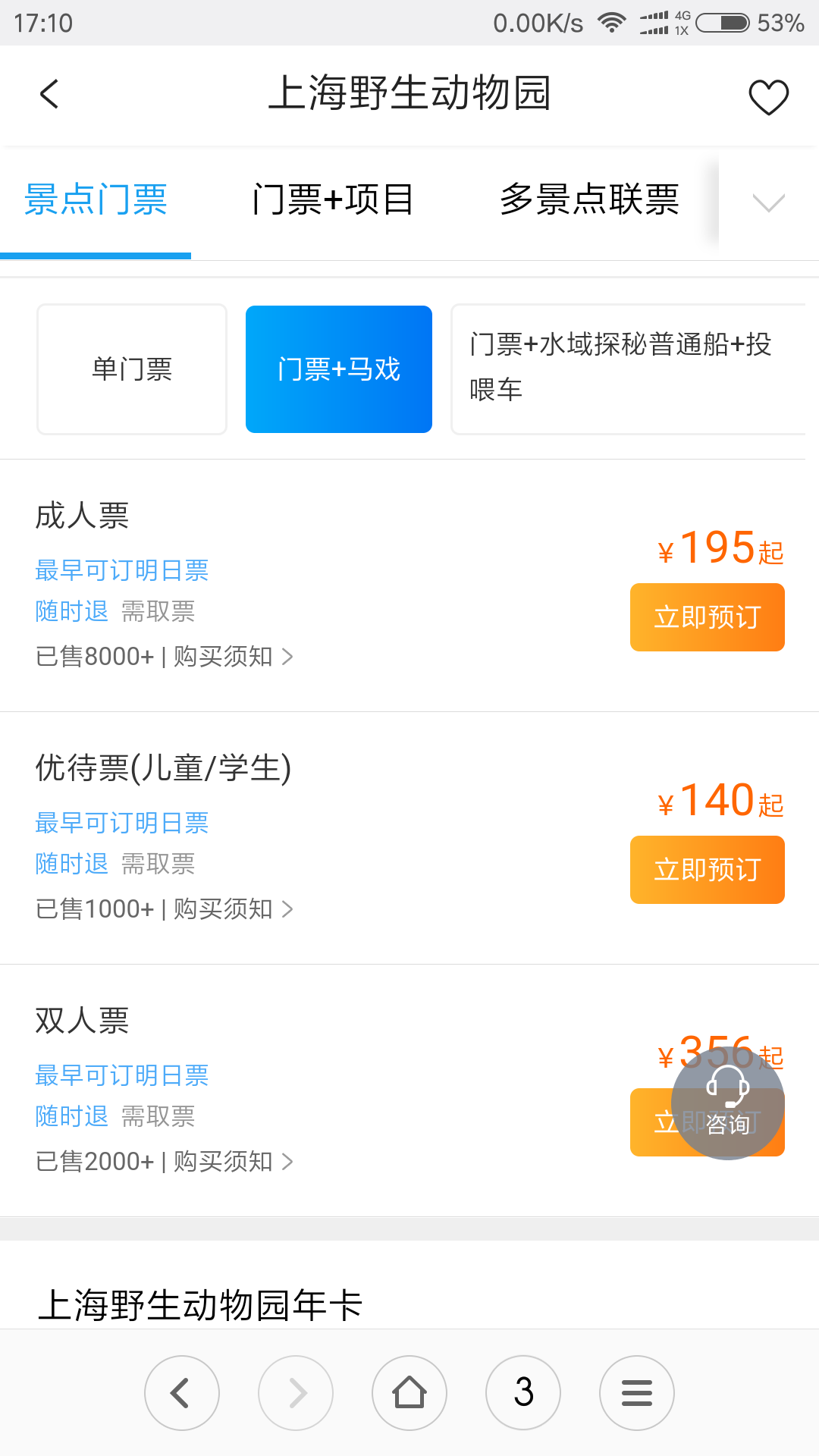Viewport: 819px width, 1456px height.
Task: Select the 门票+马戏 ticket type chip
Action: pos(339,369)
